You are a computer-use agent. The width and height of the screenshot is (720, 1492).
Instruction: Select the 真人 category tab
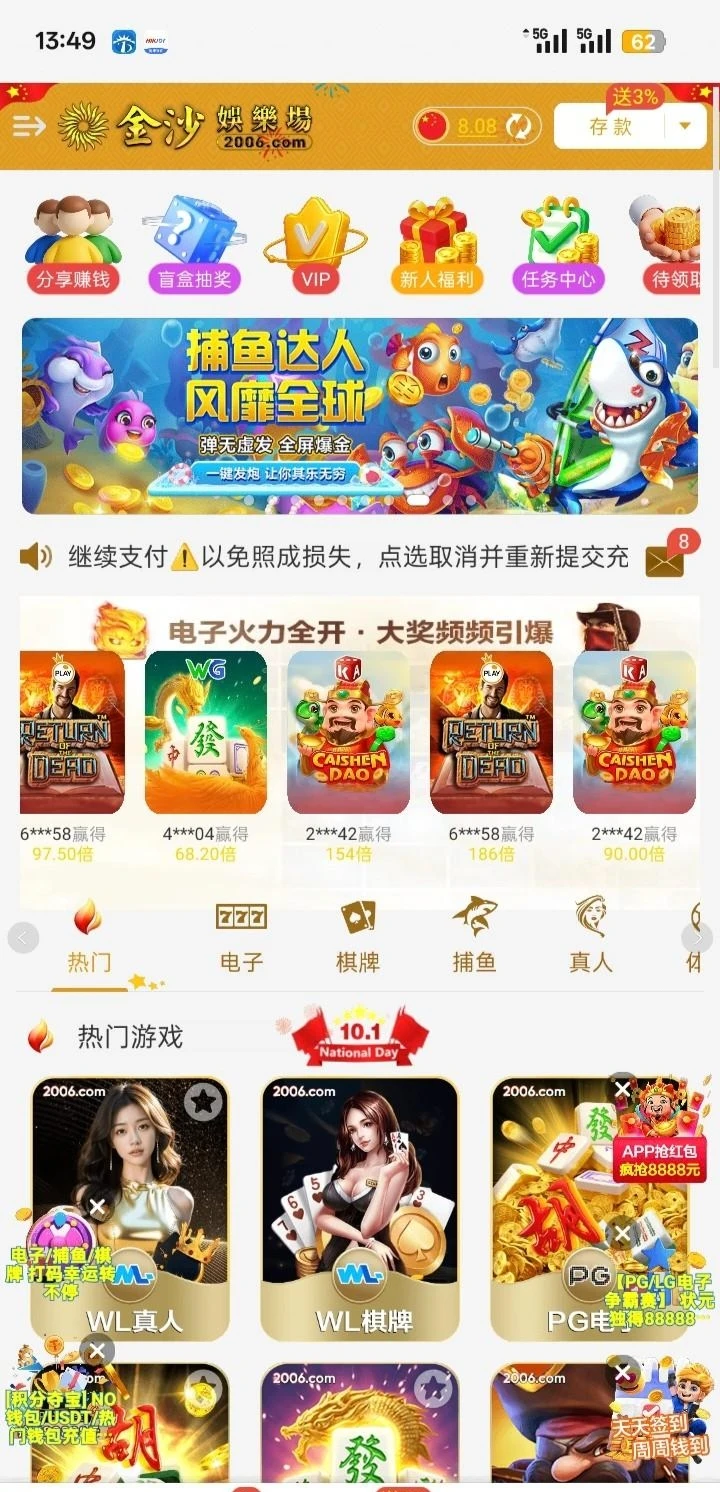(590, 936)
